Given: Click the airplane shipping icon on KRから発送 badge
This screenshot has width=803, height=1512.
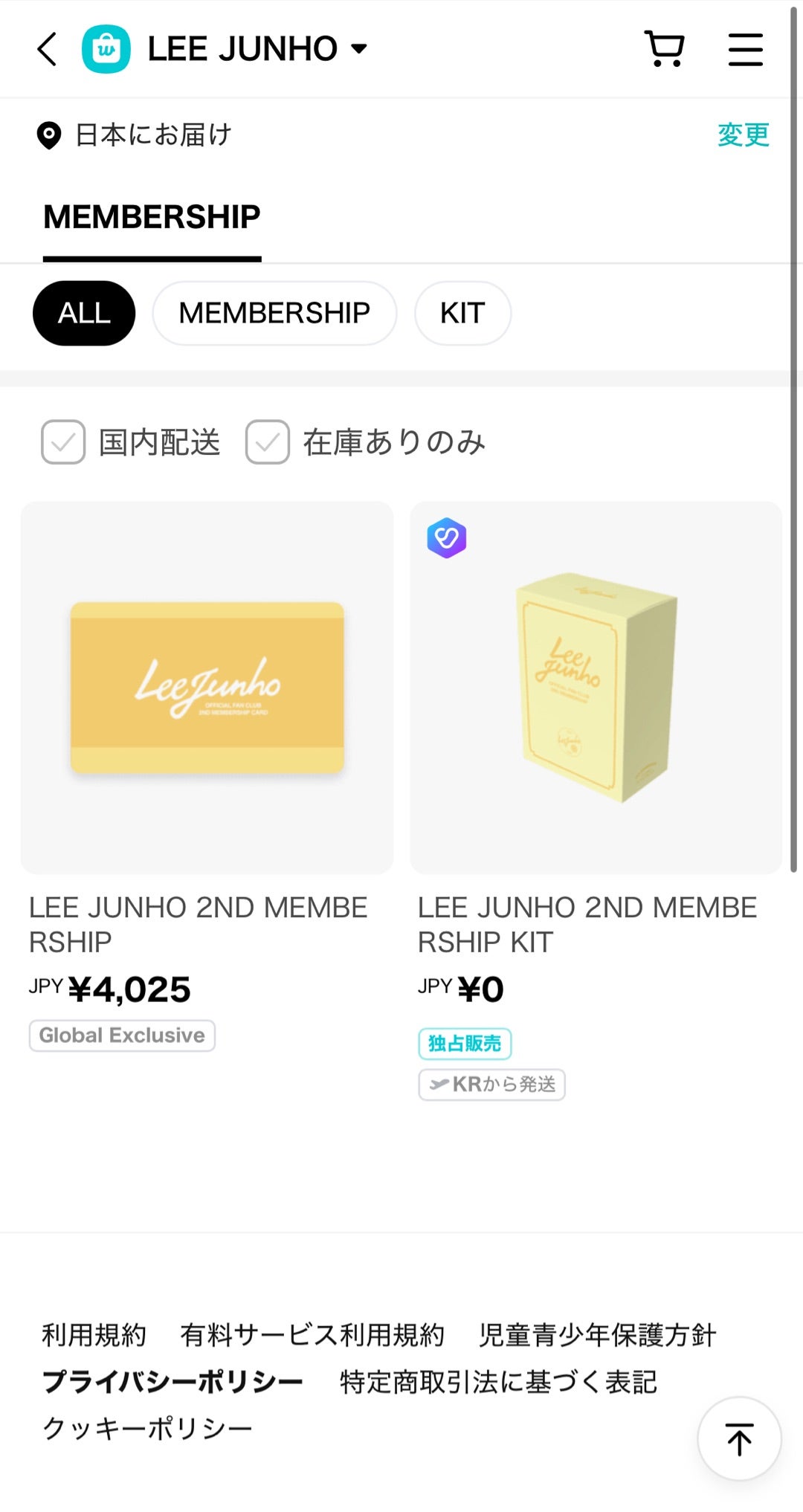Looking at the screenshot, I should point(441,1085).
